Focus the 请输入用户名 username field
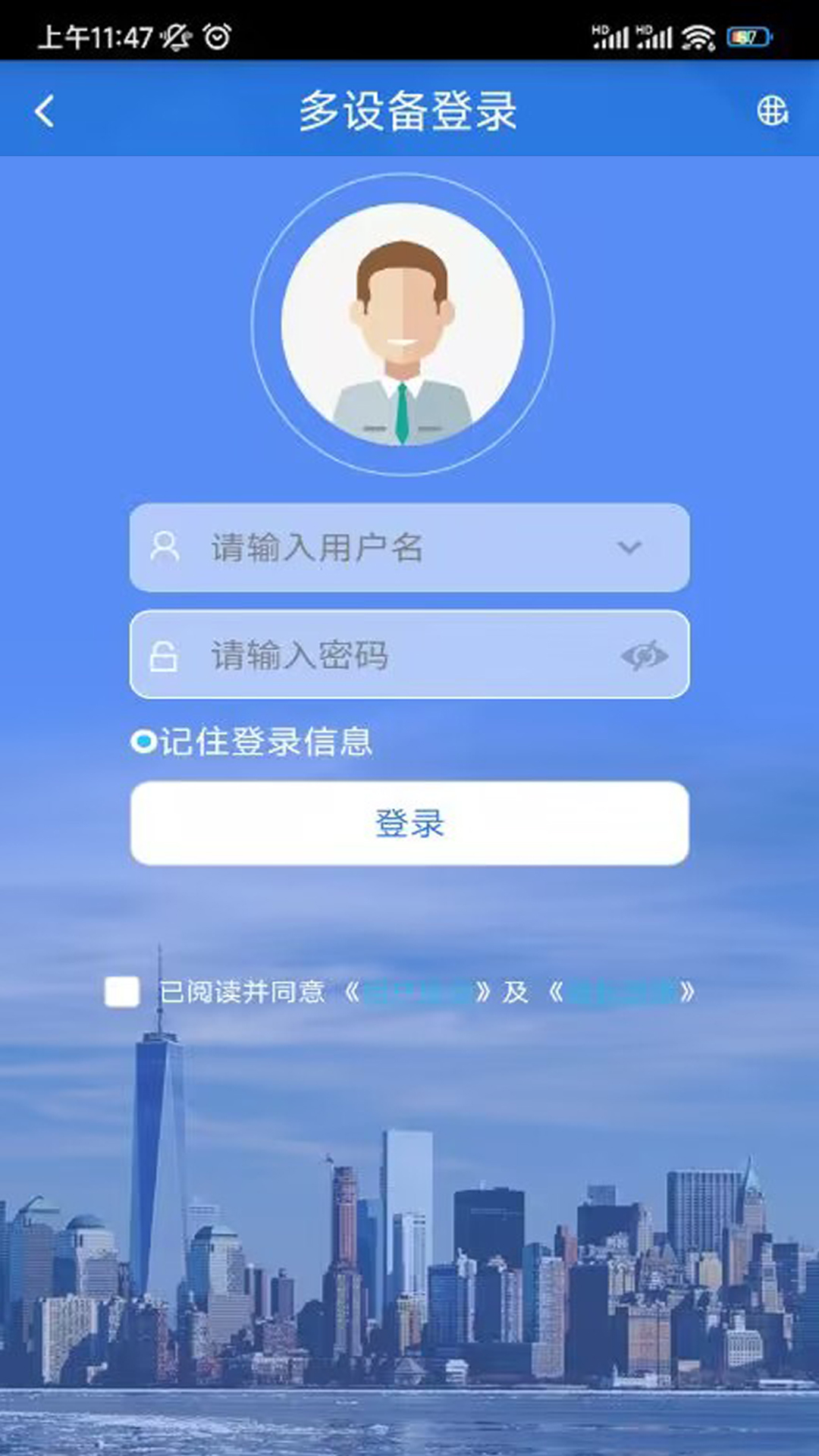This screenshot has width=819, height=1456. click(394, 548)
